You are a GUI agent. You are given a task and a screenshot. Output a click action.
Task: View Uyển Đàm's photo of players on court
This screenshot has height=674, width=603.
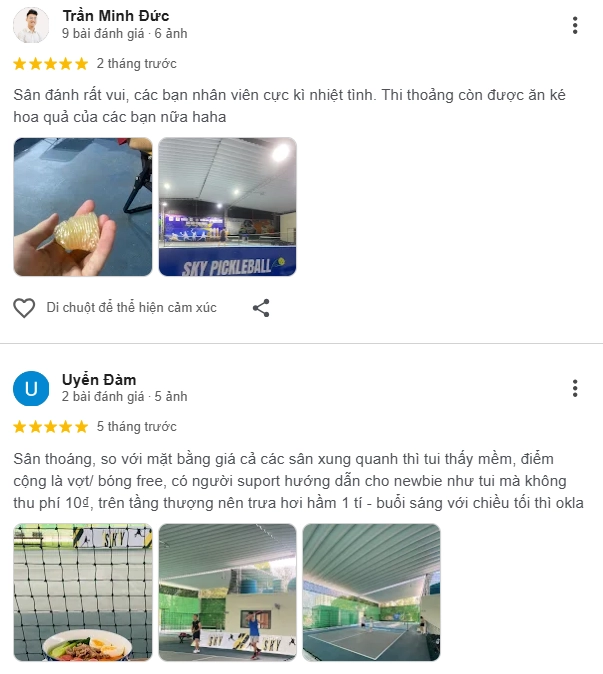pos(227,592)
